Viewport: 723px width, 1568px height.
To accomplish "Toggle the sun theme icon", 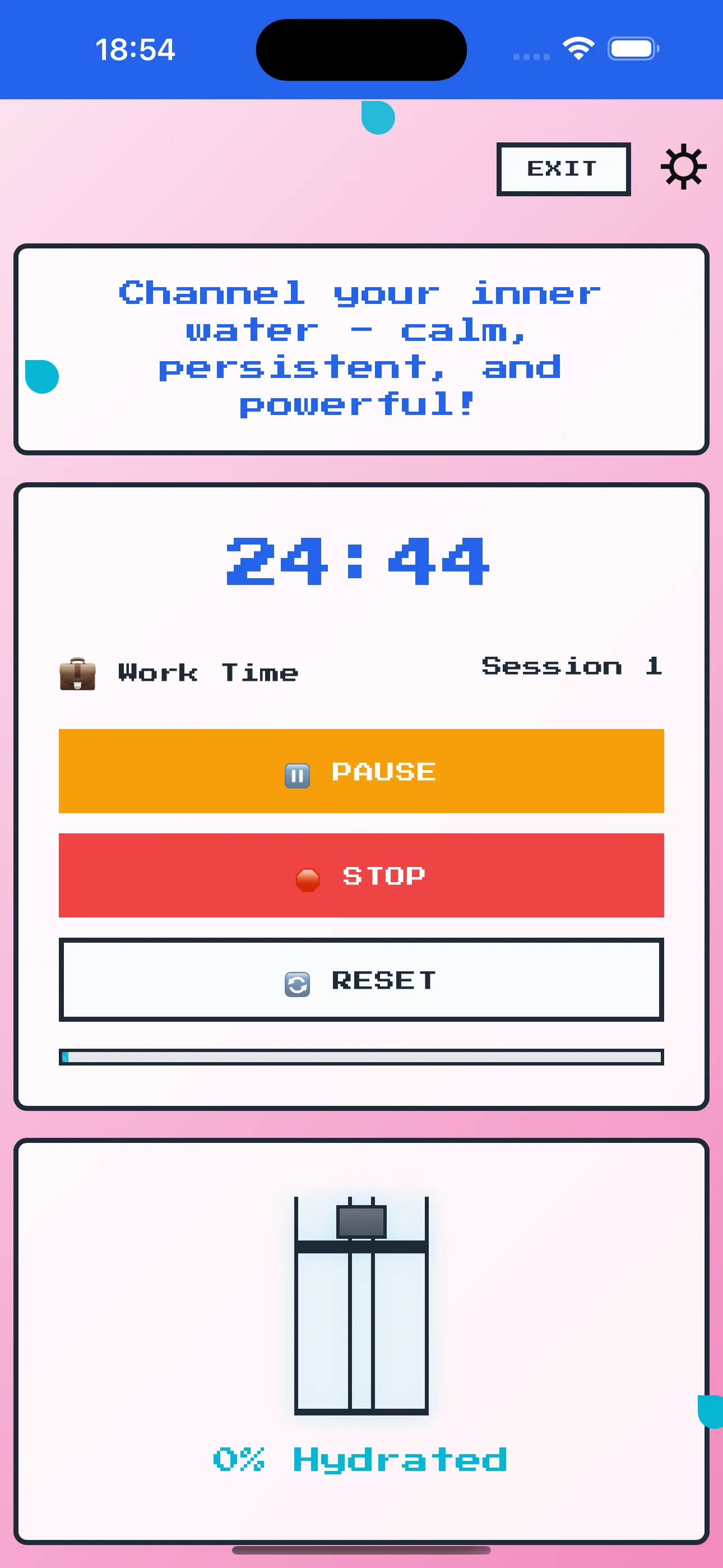I will pyautogui.click(x=683, y=167).
